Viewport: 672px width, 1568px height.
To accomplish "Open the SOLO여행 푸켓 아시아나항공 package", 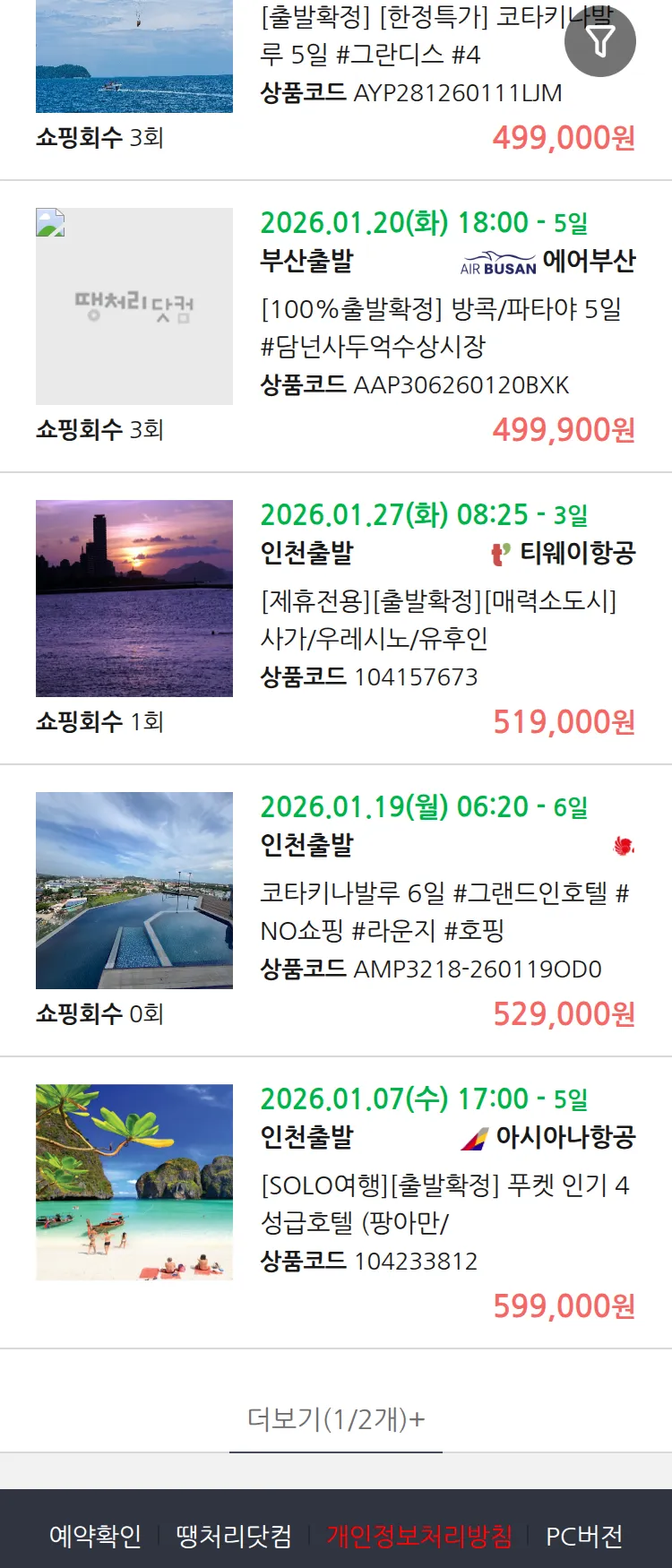I will [444, 1204].
